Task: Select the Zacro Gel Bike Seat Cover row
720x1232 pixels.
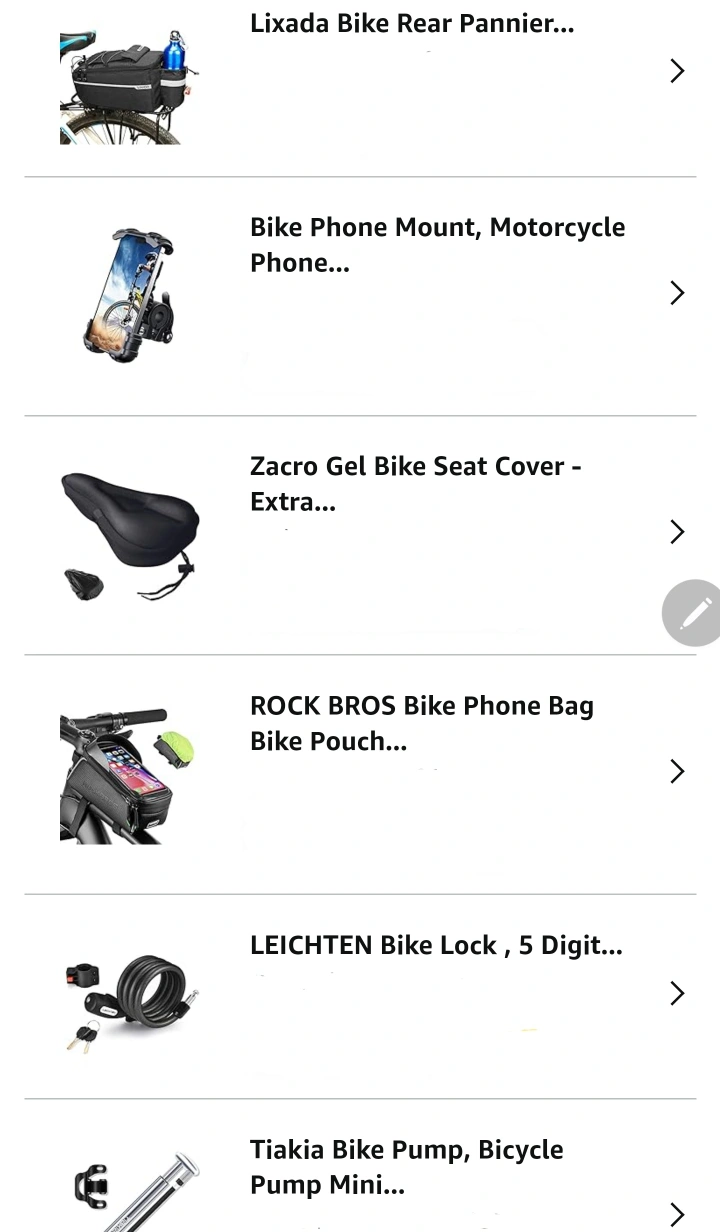Action: pos(415,484)
